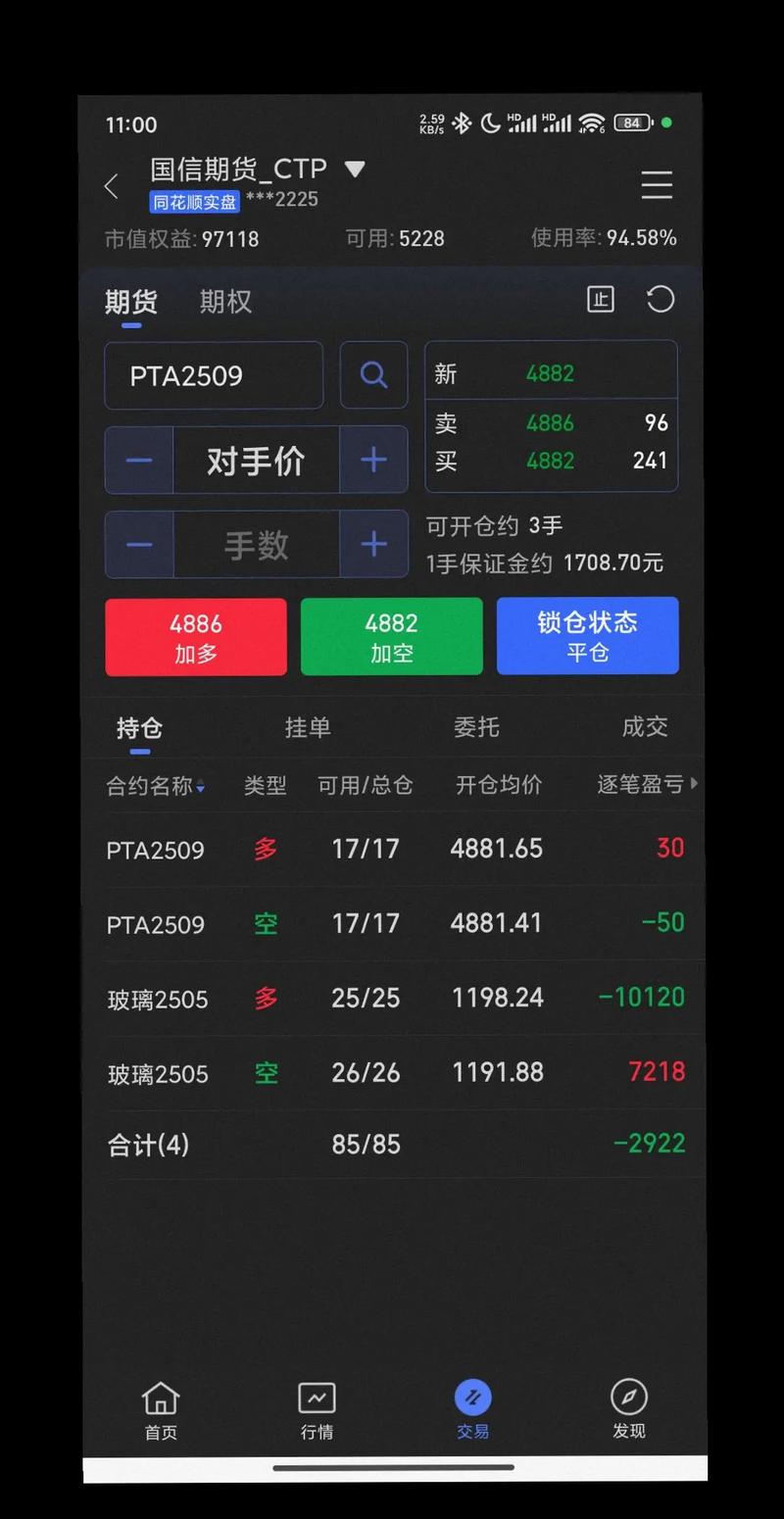Increase 手数 lots with plus

click(x=373, y=545)
